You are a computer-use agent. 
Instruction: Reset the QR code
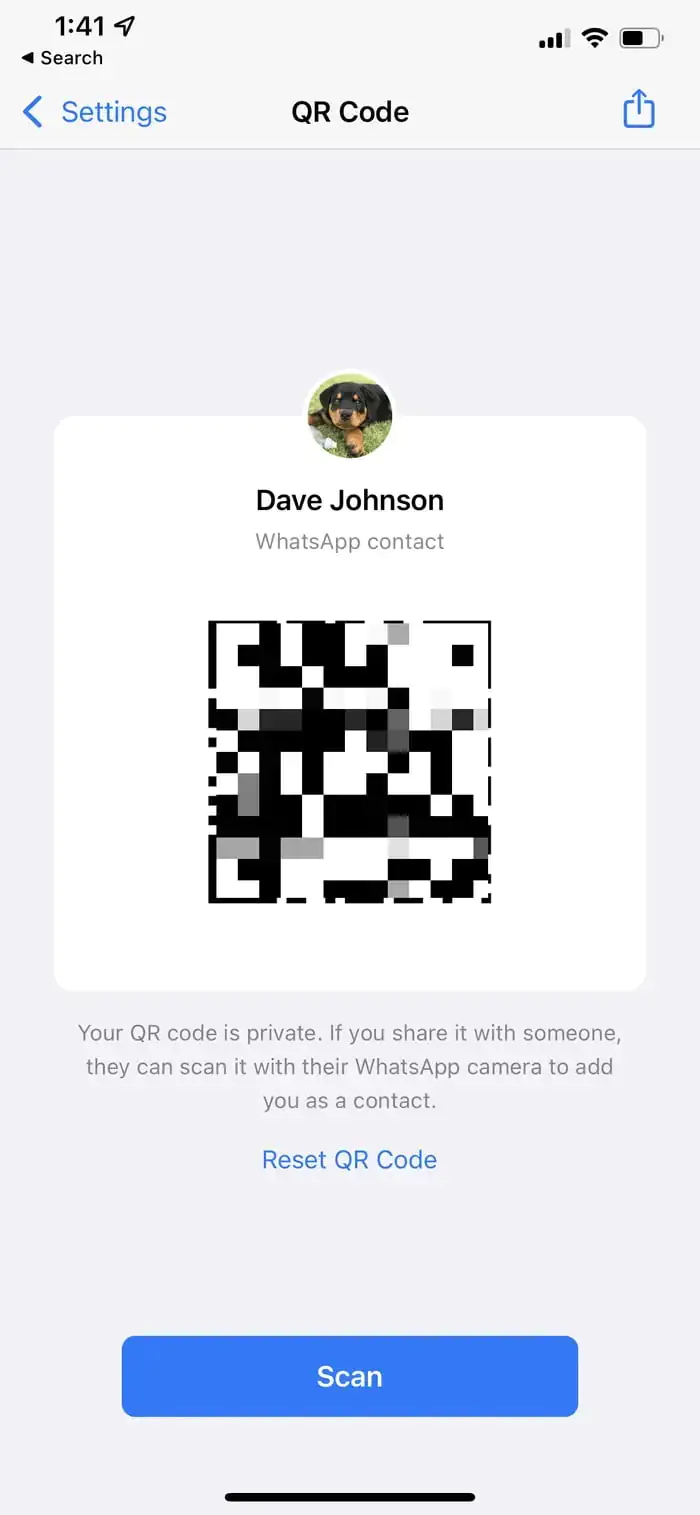click(349, 1160)
